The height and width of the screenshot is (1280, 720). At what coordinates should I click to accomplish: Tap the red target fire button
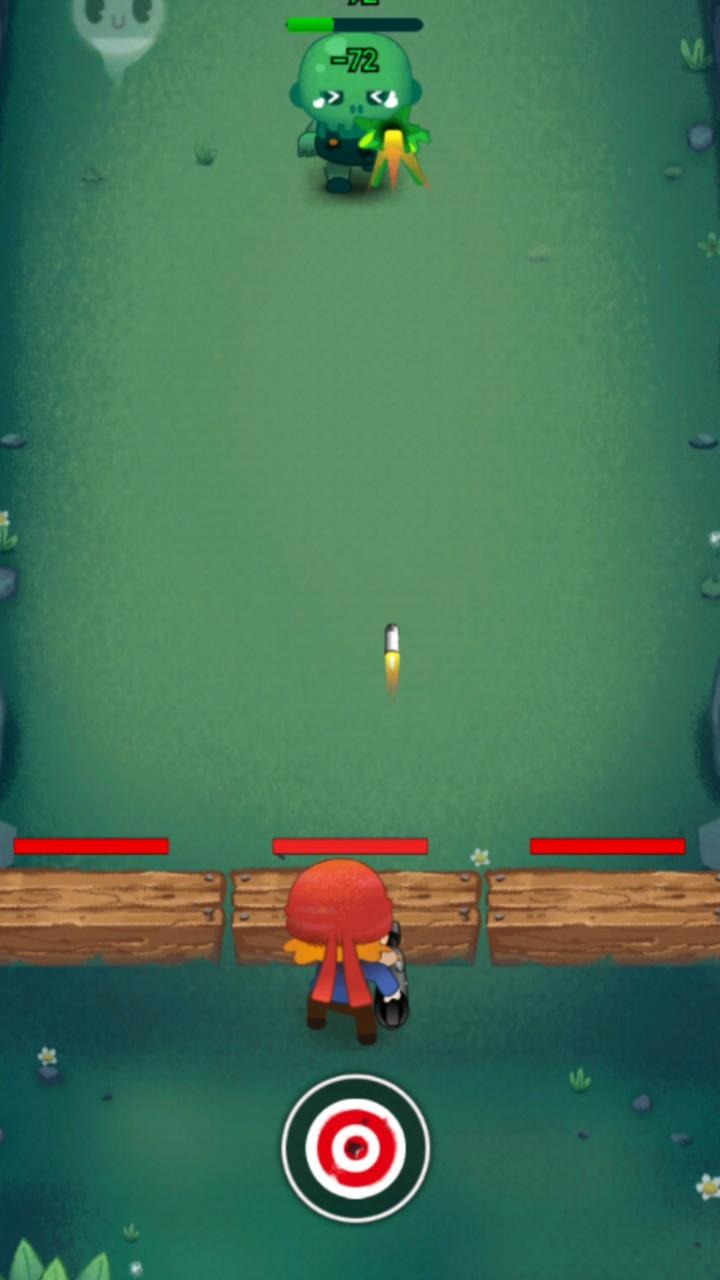(x=355, y=1148)
